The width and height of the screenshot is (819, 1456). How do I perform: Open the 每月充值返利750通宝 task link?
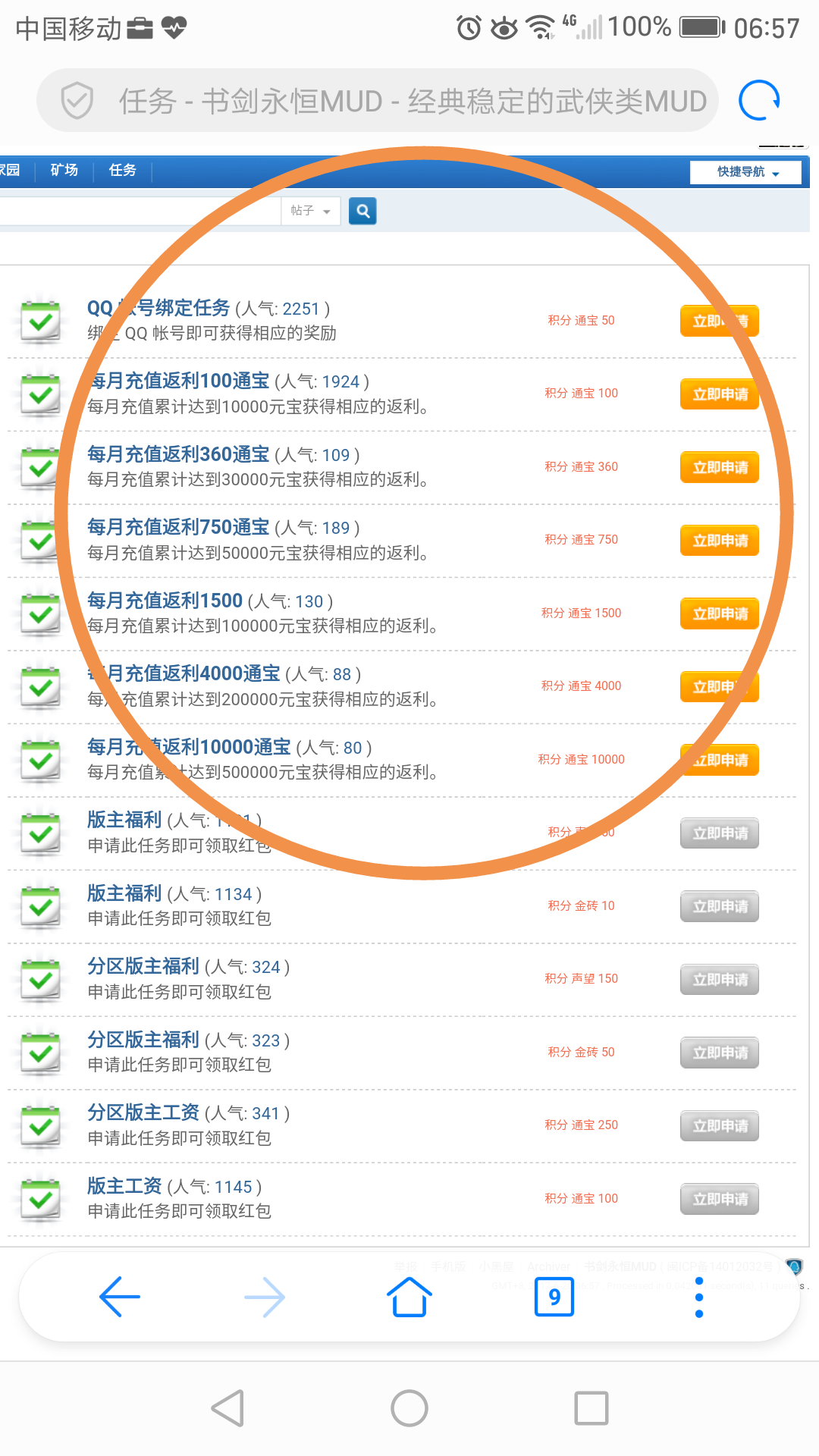[x=179, y=527]
